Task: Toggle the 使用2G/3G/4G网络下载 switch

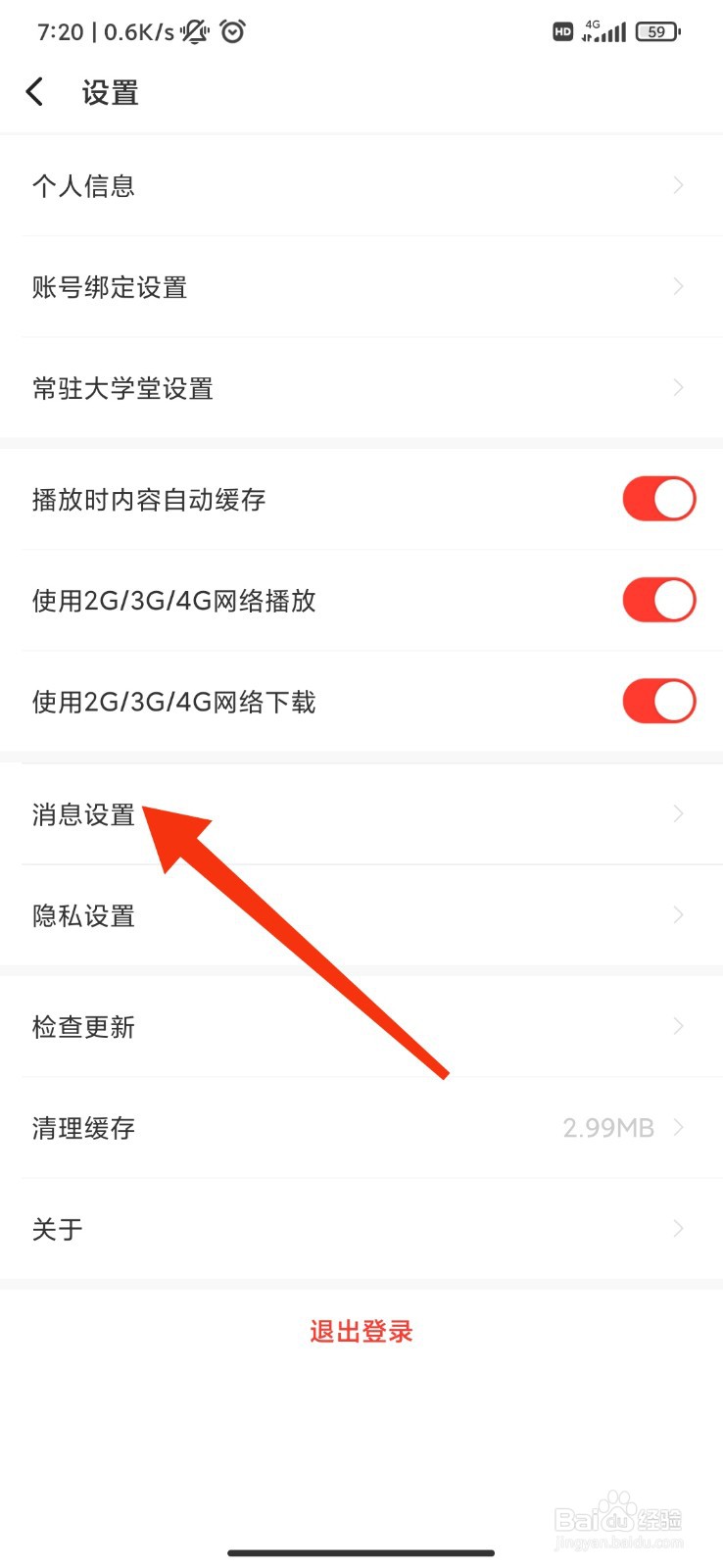Action: [658, 702]
